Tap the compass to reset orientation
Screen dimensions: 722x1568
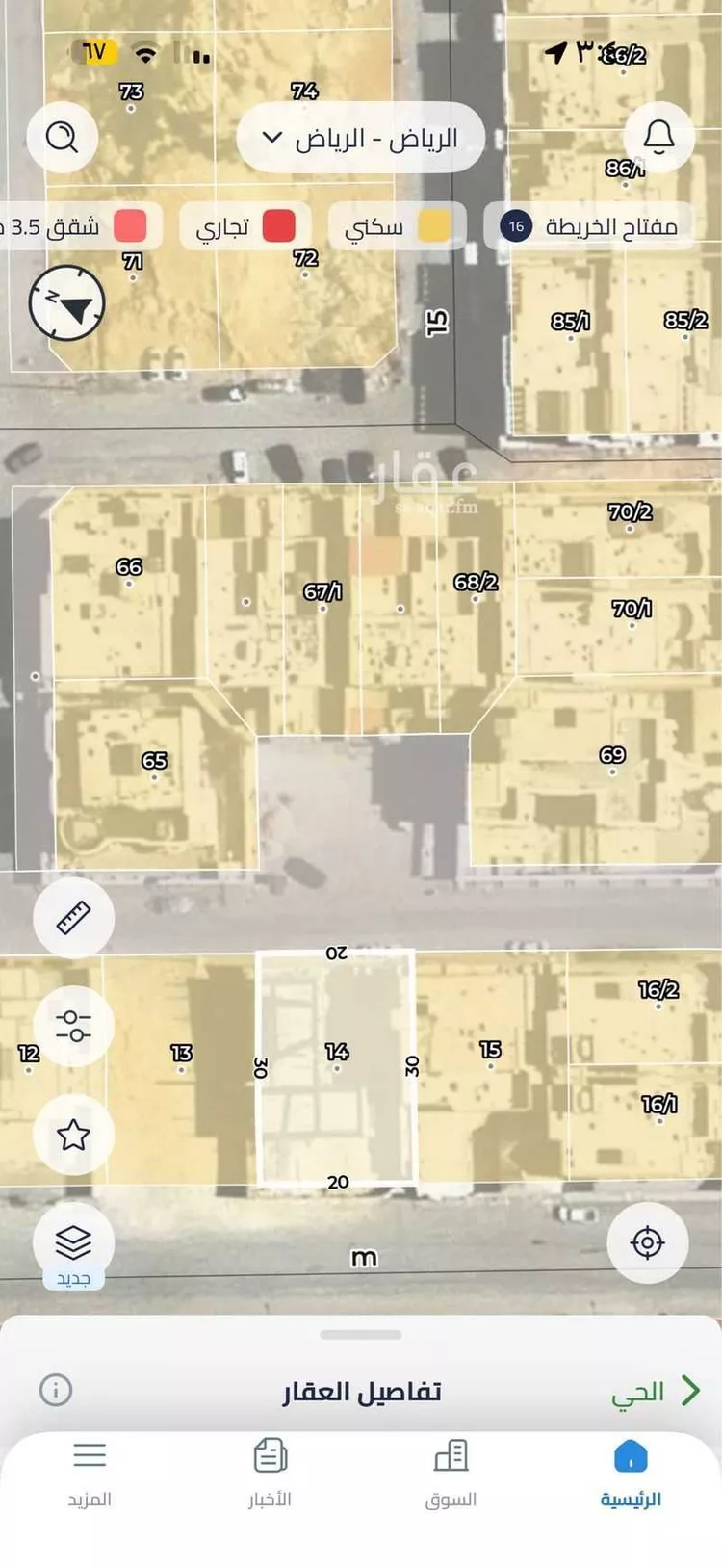click(x=66, y=304)
